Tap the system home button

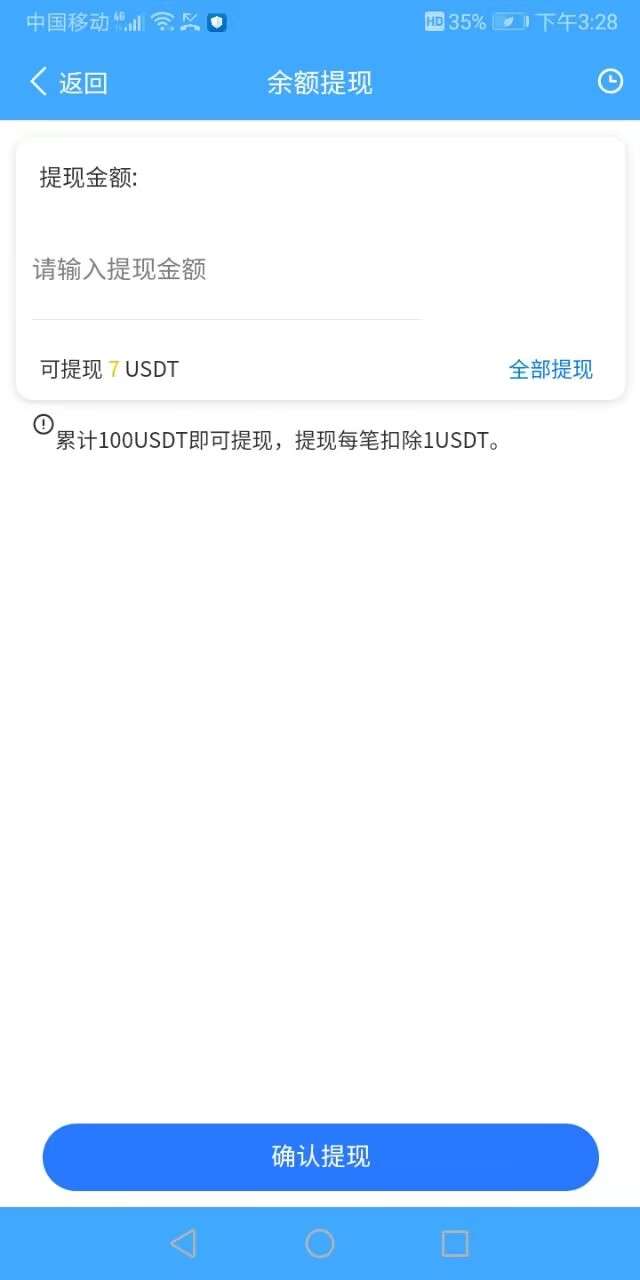(320, 1243)
